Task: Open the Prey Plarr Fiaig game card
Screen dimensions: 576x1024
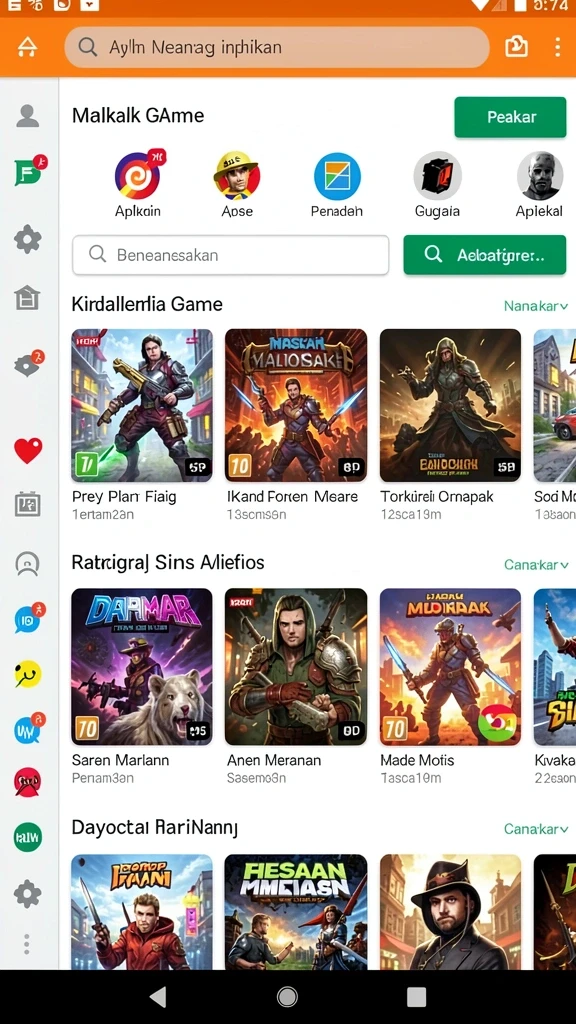Action: pos(142,424)
